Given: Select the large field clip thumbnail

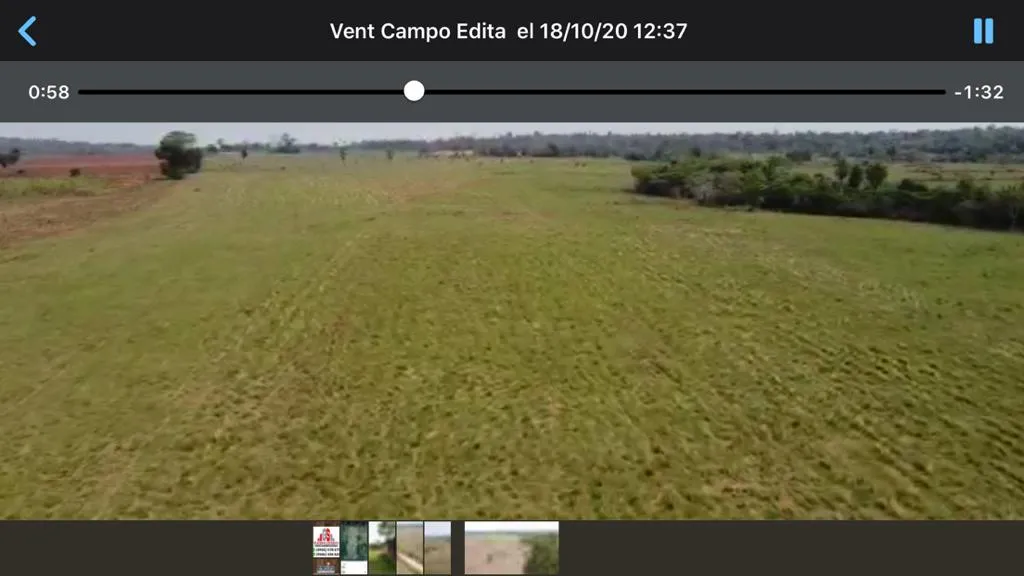Looking at the screenshot, I should click(511, 548).
